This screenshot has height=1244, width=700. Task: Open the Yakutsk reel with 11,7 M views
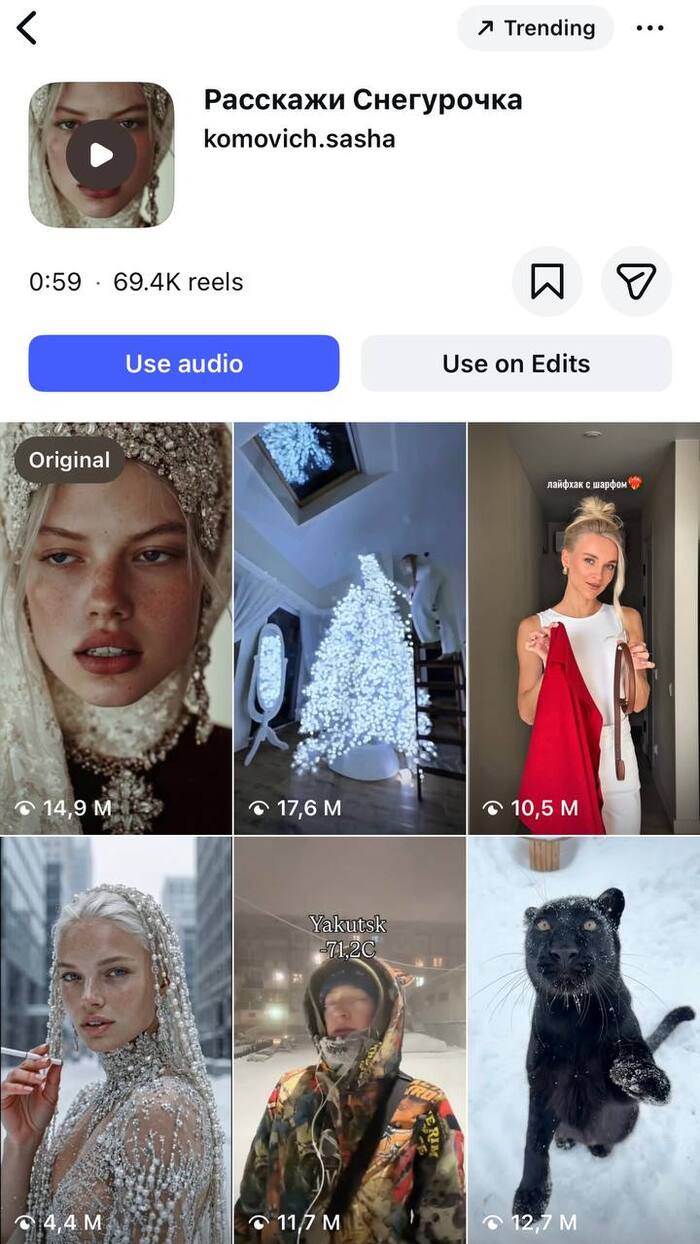click(350, 1040)
